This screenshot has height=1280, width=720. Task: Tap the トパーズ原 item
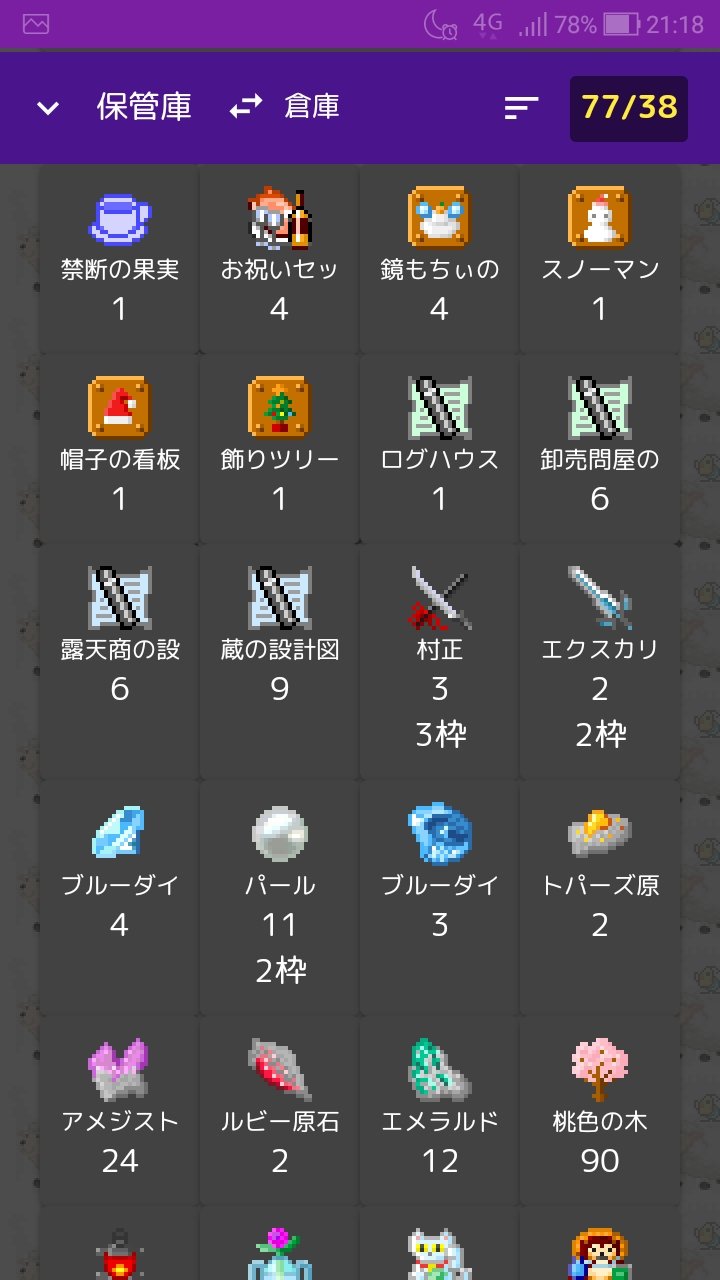coord(600,898)
